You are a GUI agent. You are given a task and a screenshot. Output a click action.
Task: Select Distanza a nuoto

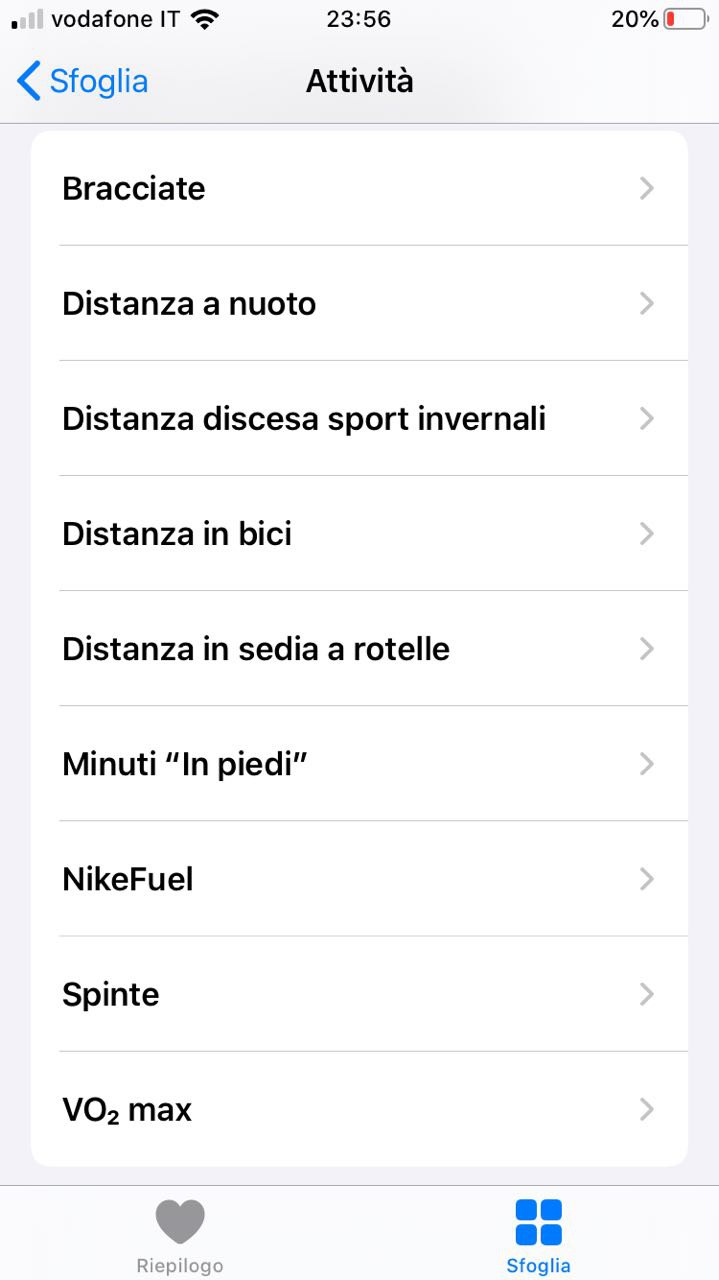point(360,303)
